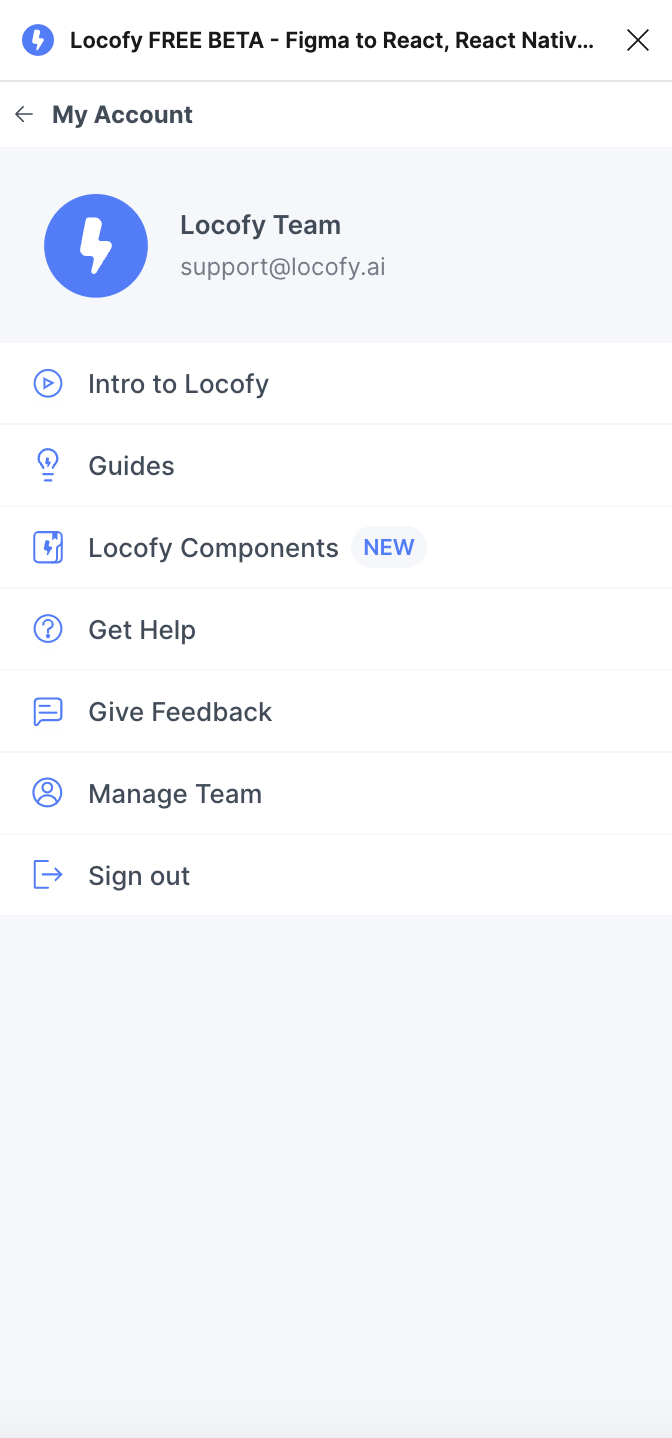Open Locofy Components
This screenshot has width=672, height=1438.
tap(336, 548)
